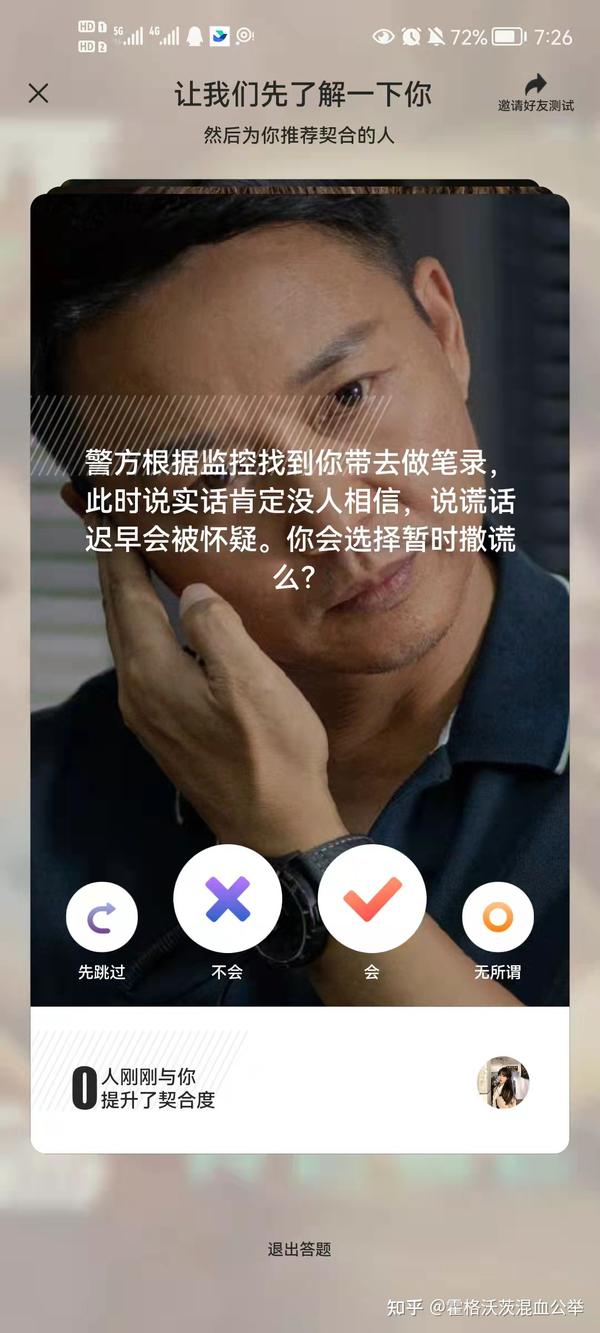The width and height of the screenshot is (600, 1333).
Task: Answer 会 with the red checkmark
Action: click(x=372, y=899)
